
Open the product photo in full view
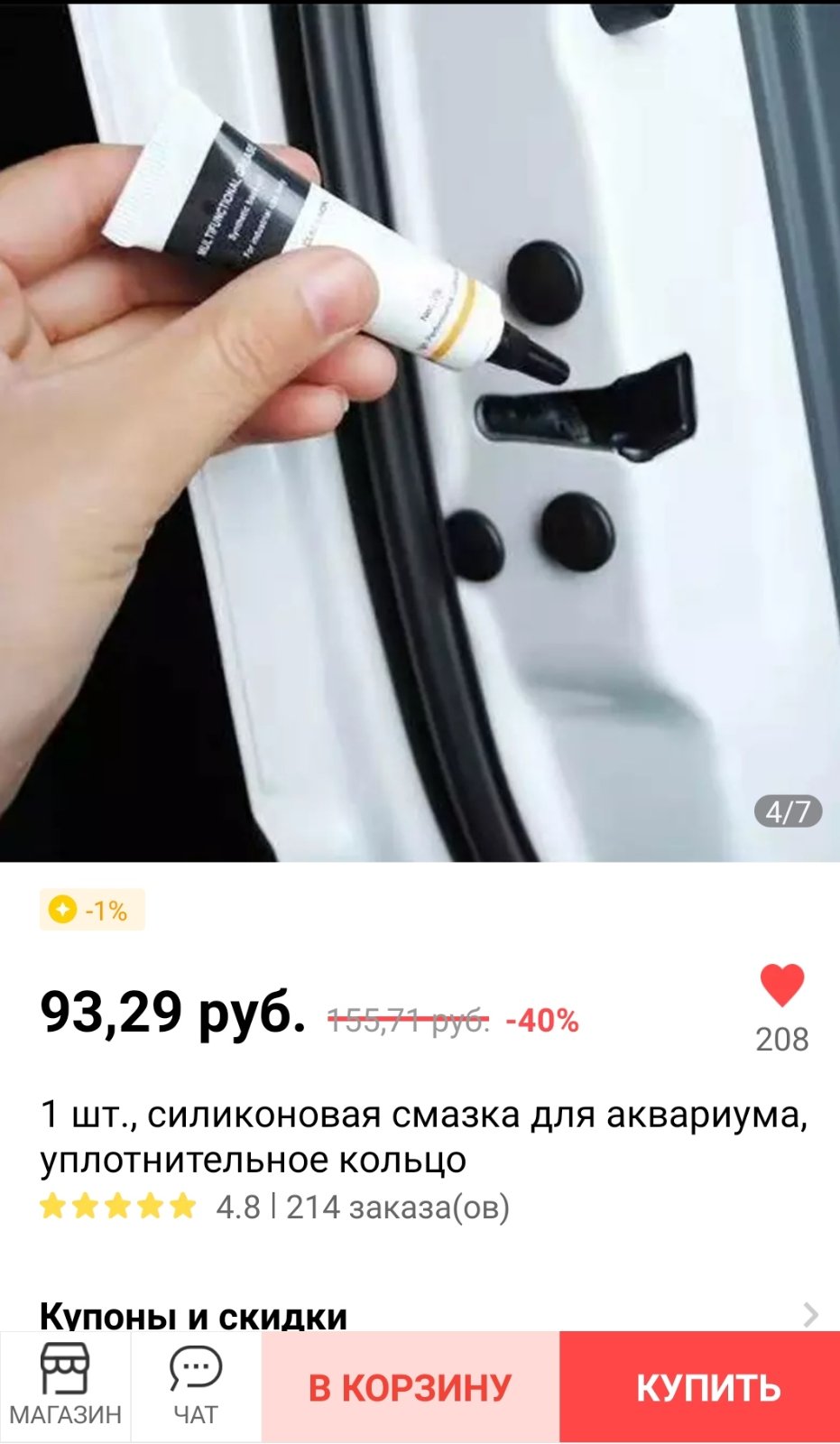(x=420, y=431)
